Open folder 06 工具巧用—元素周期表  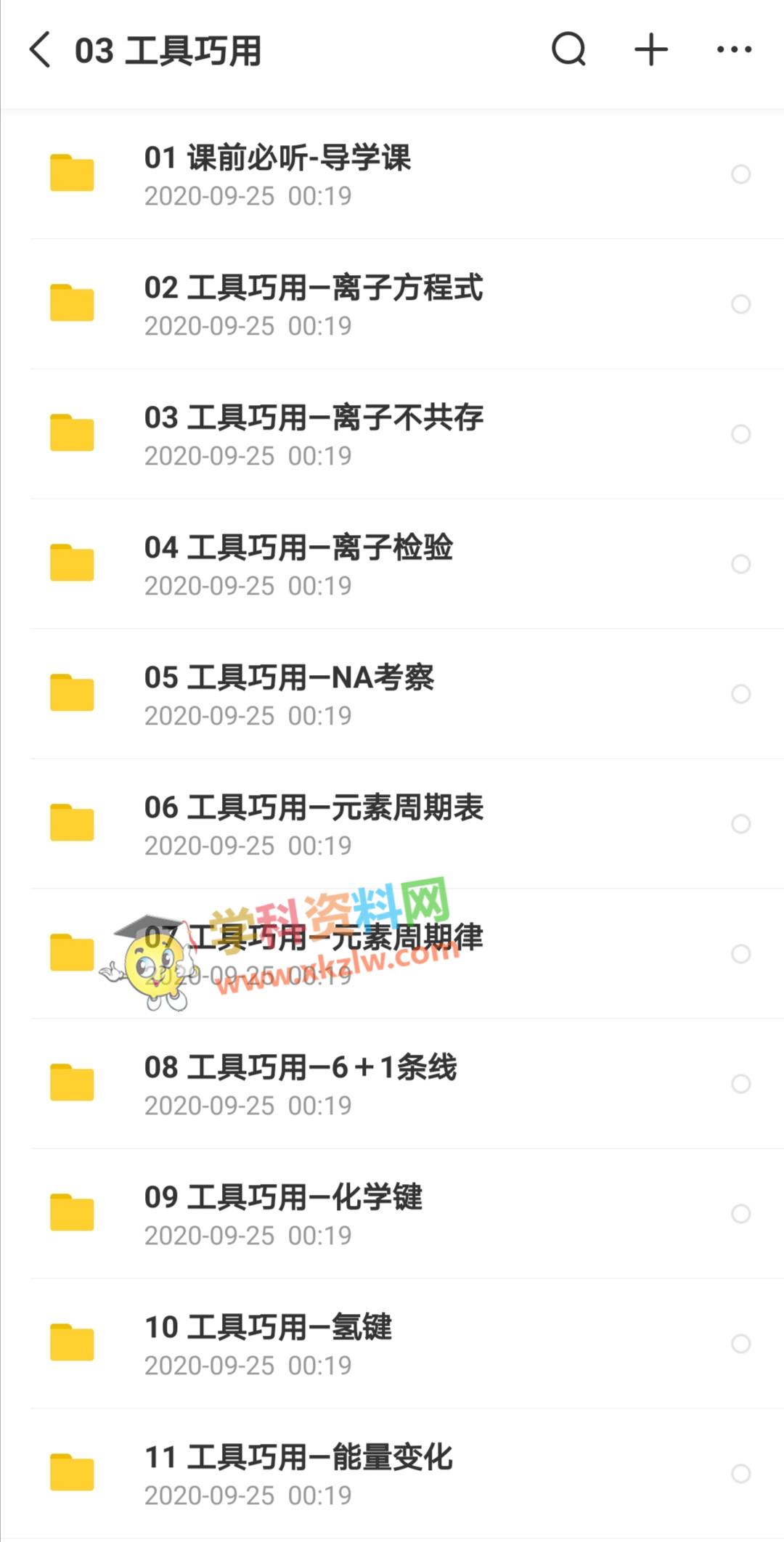click(392, 824)
